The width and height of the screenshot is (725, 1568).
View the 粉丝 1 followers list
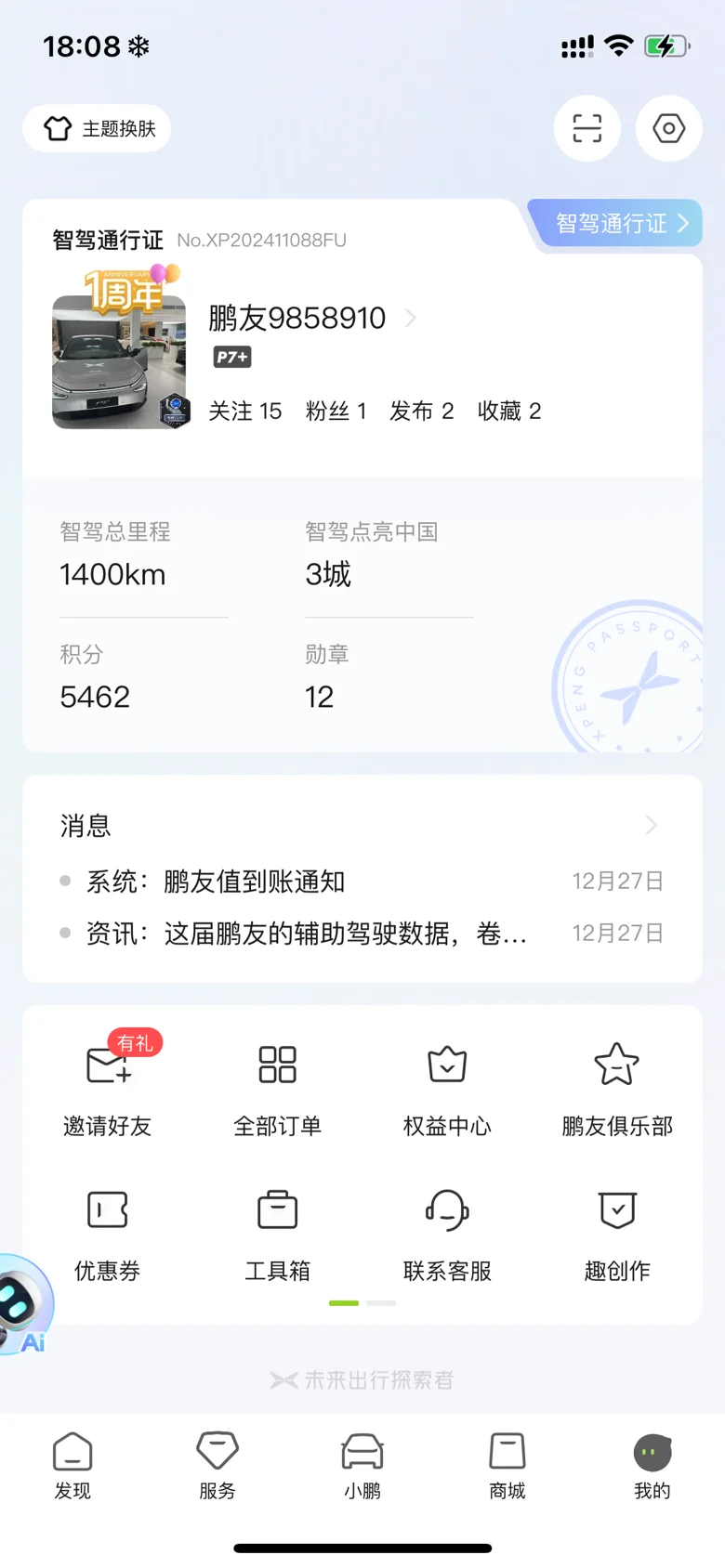(336, 412)
